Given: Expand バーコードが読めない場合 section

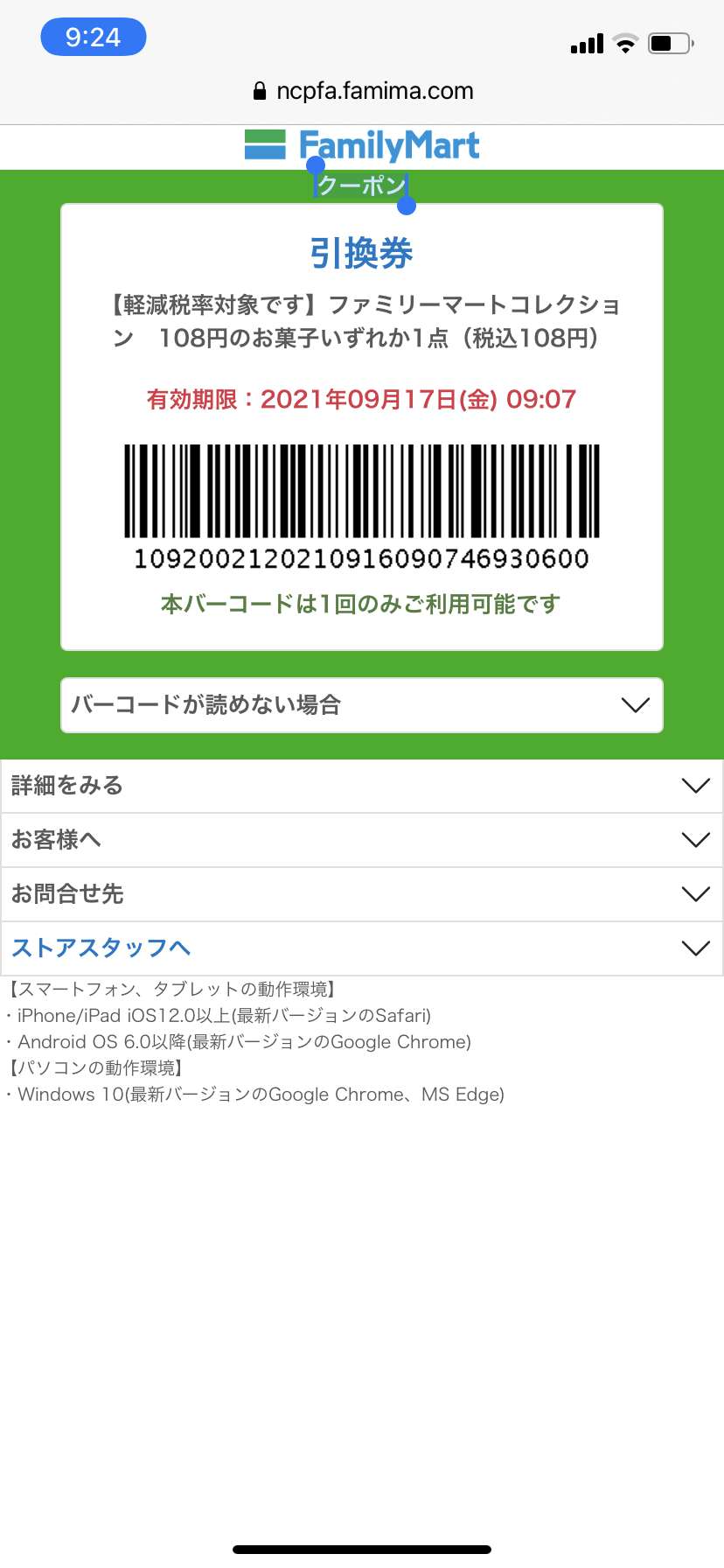Looking at the screenshot, I should (362, 705).
